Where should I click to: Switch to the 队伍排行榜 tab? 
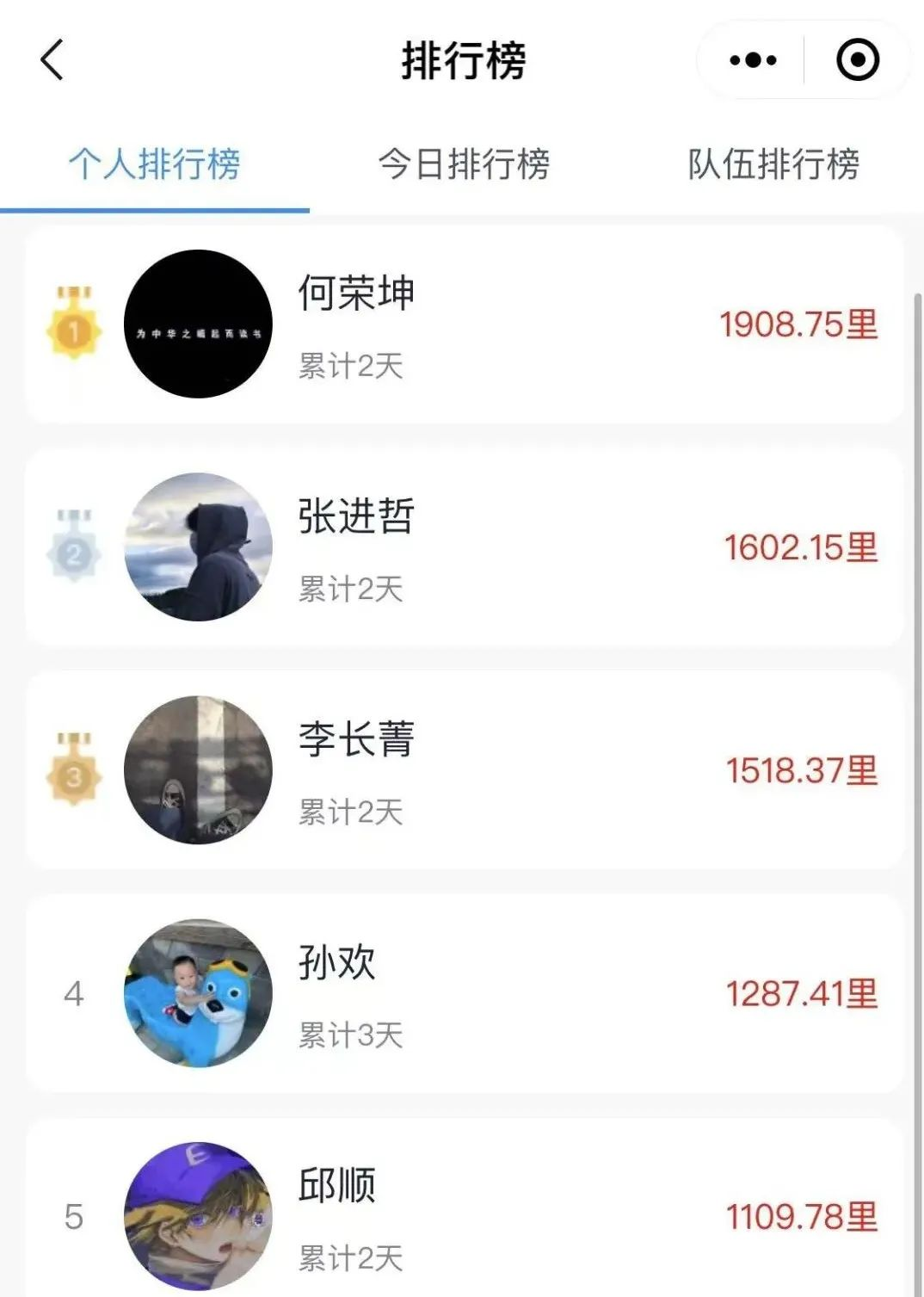(x=773, y=164)
